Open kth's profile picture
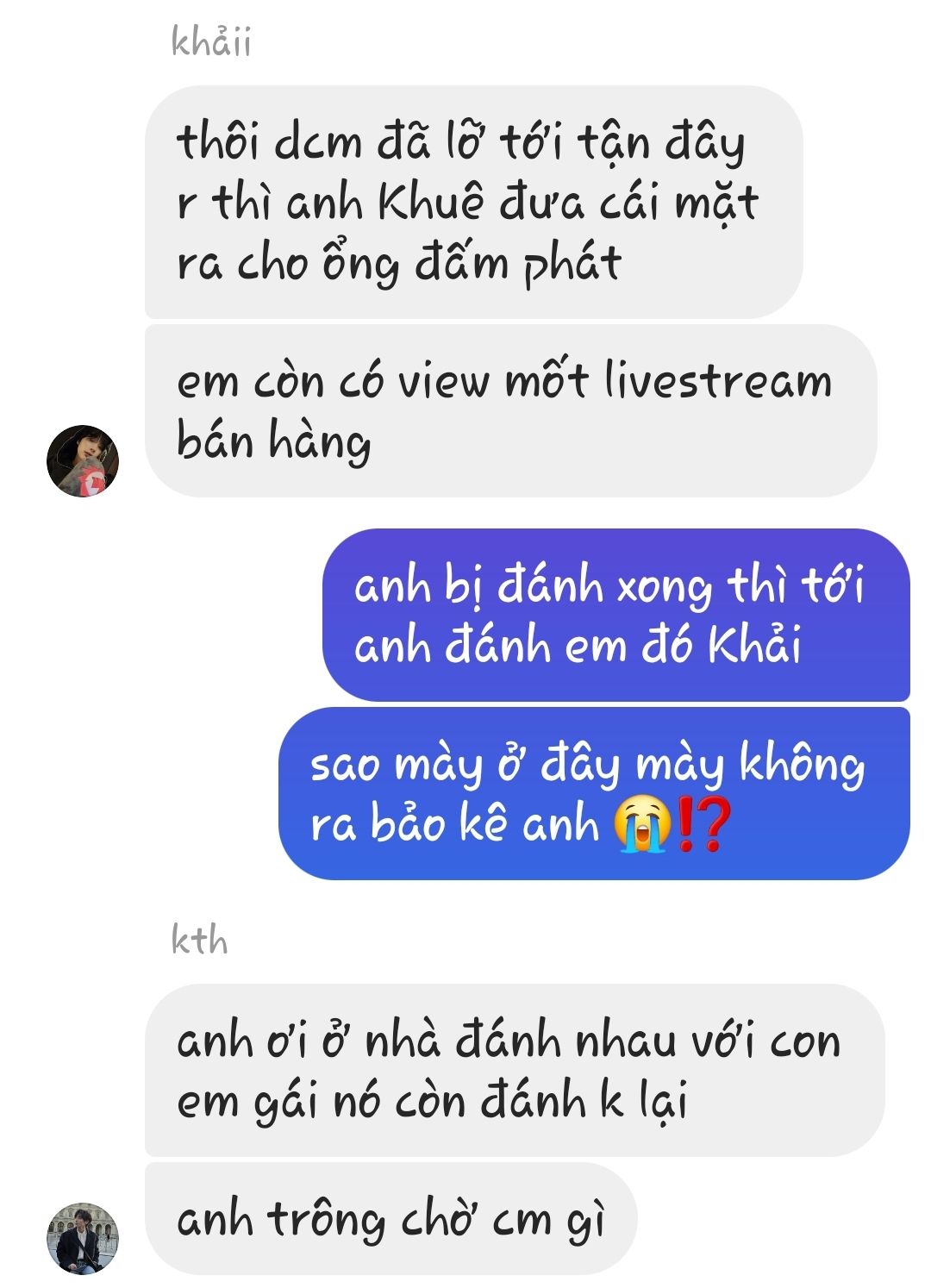Viewport: 931px width, 1288px height. [x=83, y=1238]
